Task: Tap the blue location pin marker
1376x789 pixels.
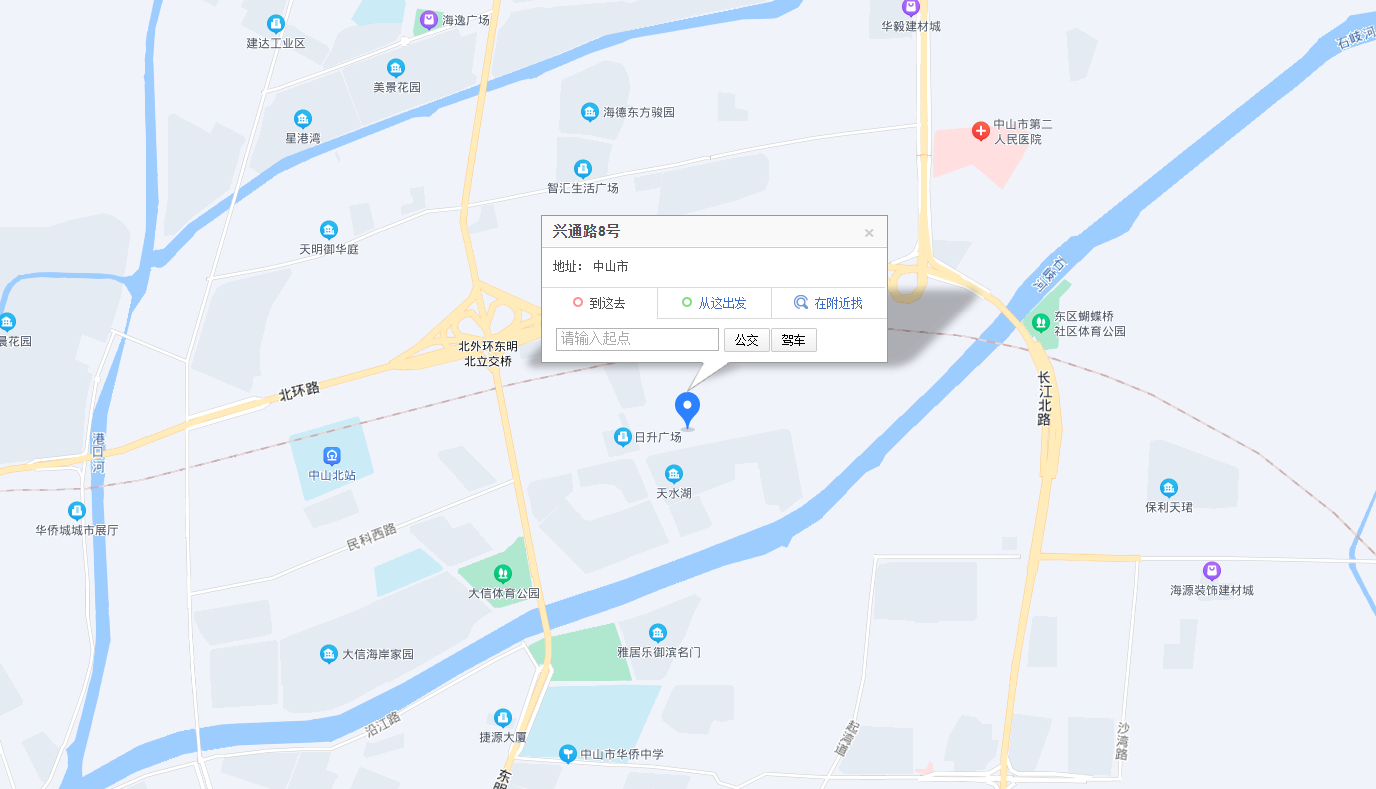Action: 687,408
